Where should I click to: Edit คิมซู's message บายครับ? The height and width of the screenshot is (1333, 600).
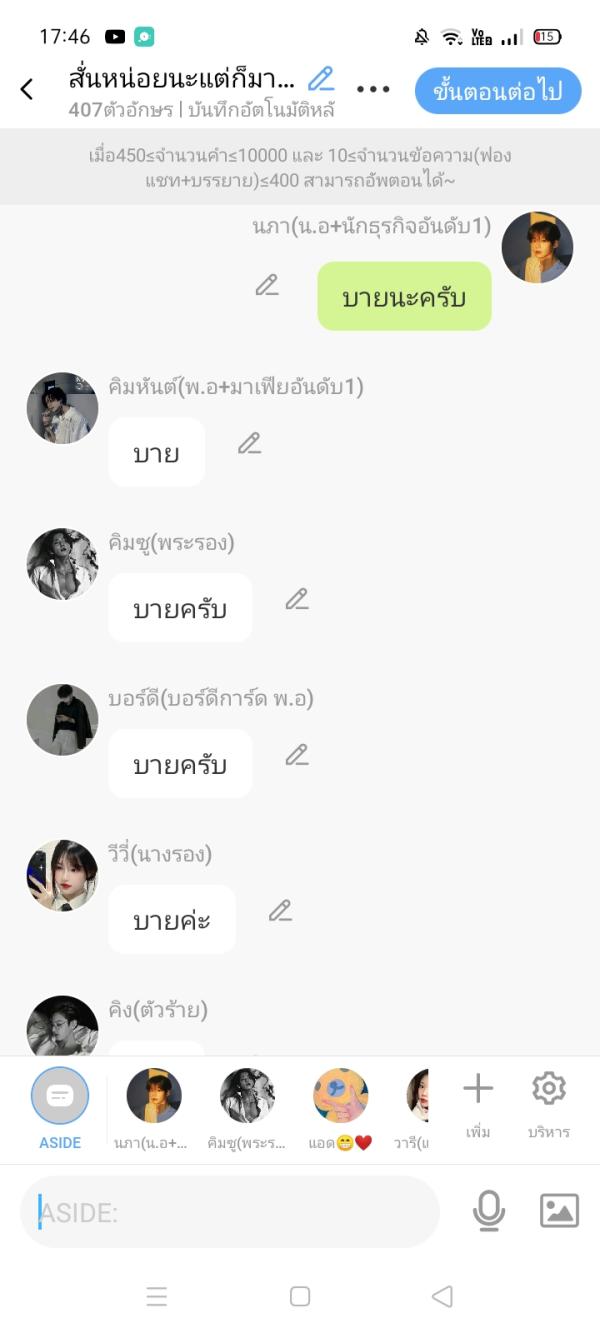[x=297, y=599]
